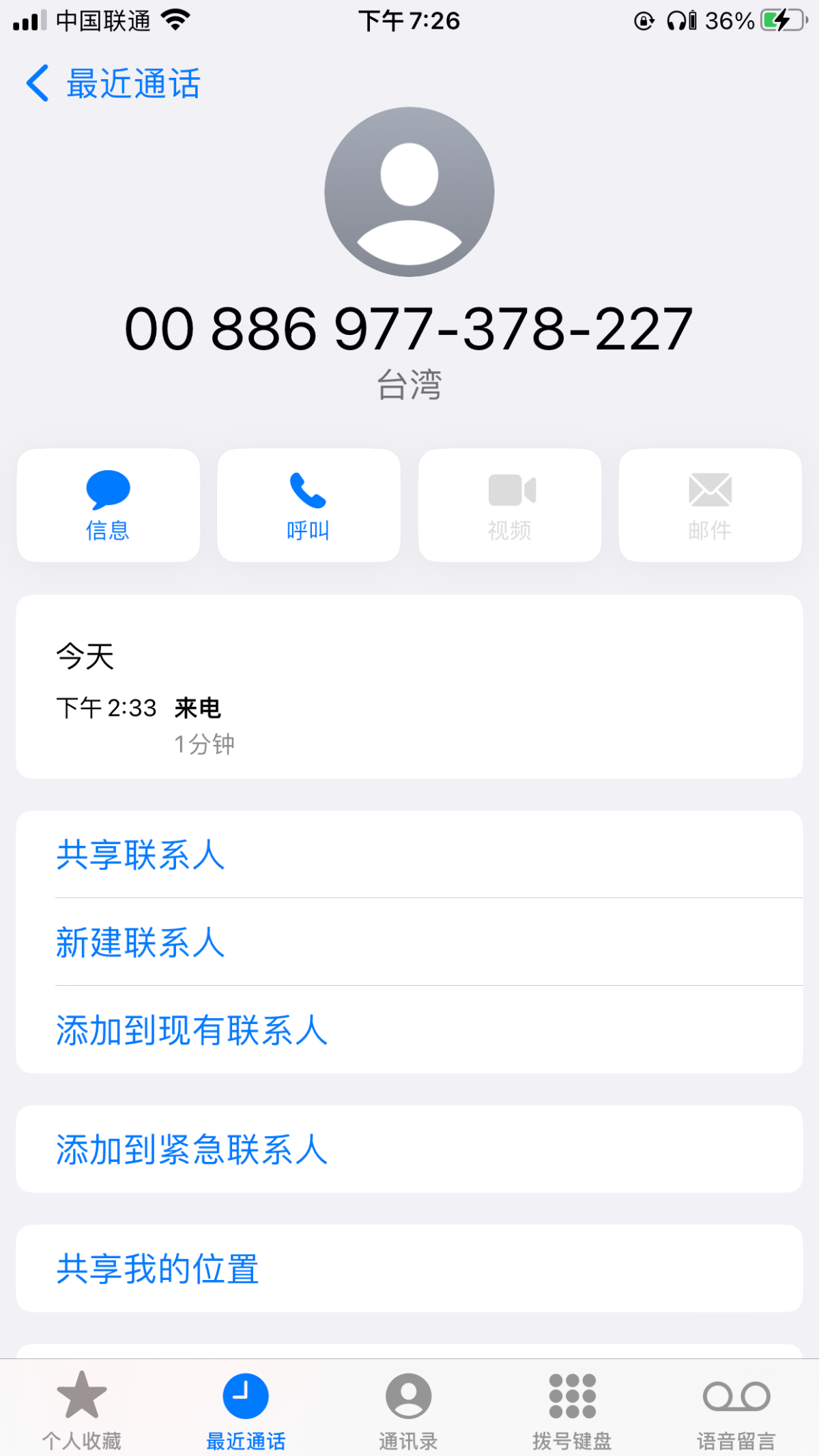Image resolution: width=819 pixels, height=1456 pixels.
Task: Tap 添加到现有联系人 option
Action: pyautogui.click(x=192, y=1031)
